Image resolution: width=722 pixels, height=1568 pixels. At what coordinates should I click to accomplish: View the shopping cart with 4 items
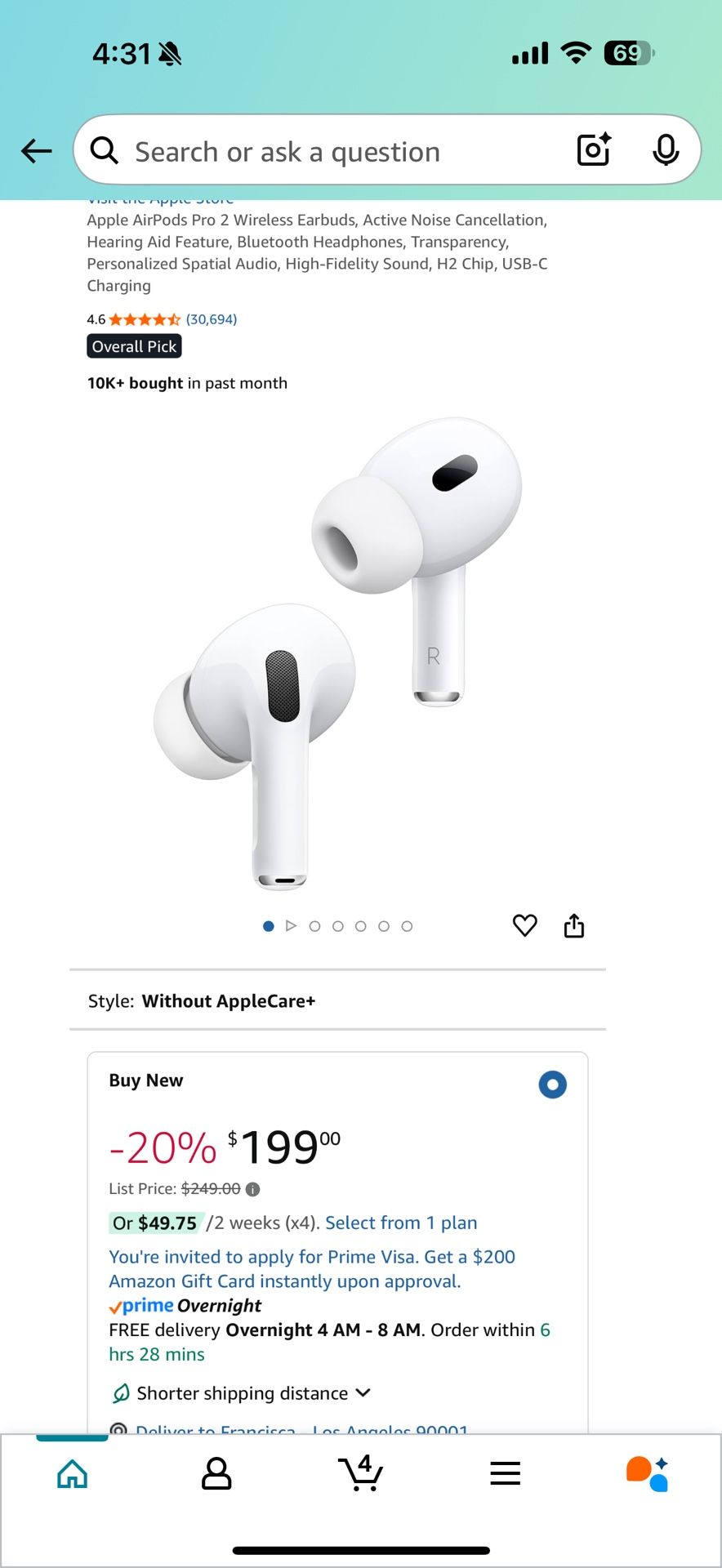click(x=360, y=1473)
